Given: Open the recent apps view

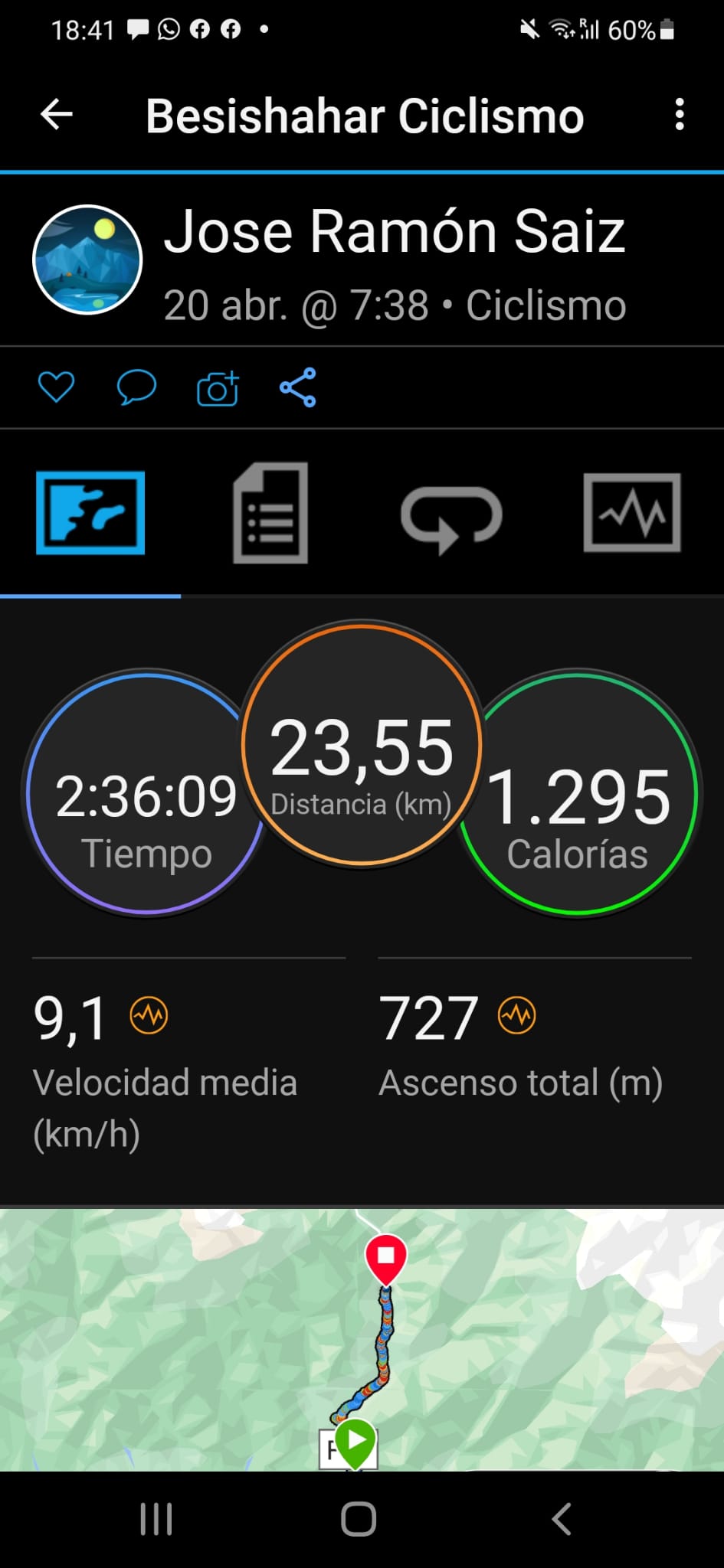Looking at the screenshot, I should tap(156, 1520).
